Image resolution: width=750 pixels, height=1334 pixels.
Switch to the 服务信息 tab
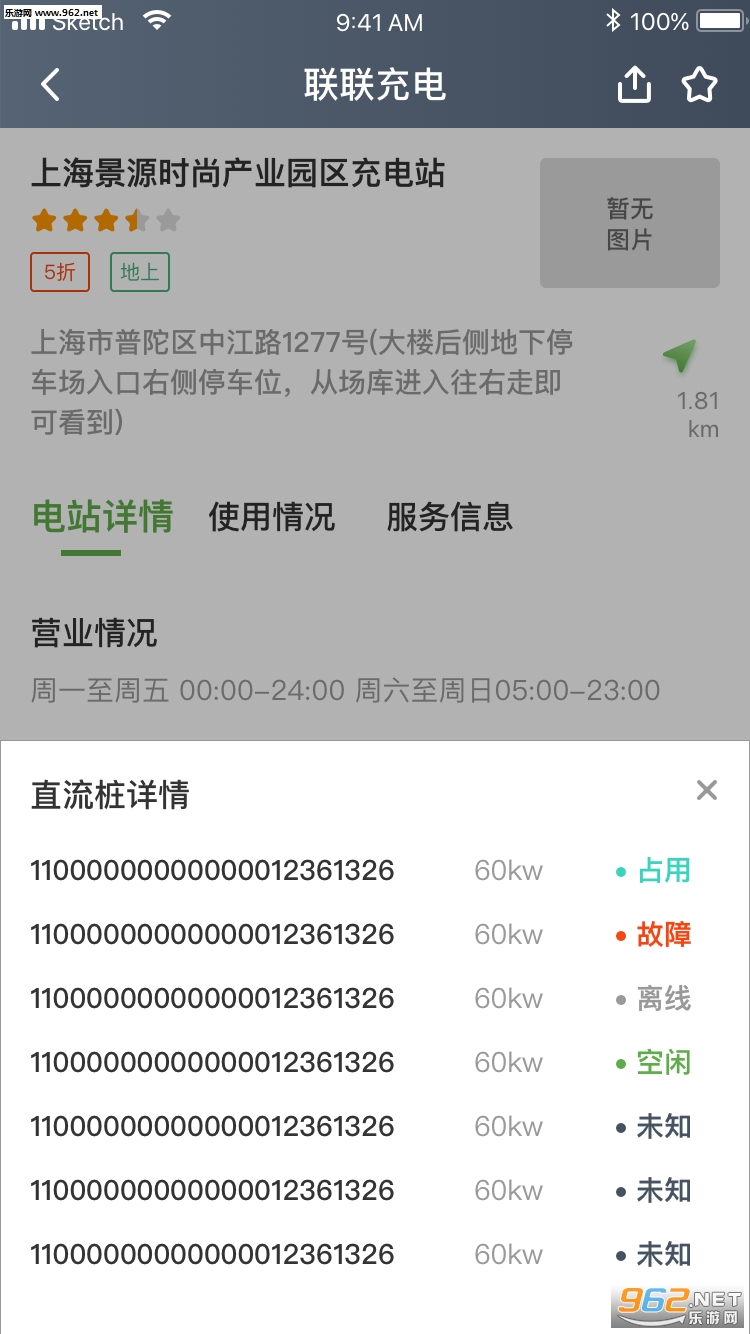pos(449,517)
